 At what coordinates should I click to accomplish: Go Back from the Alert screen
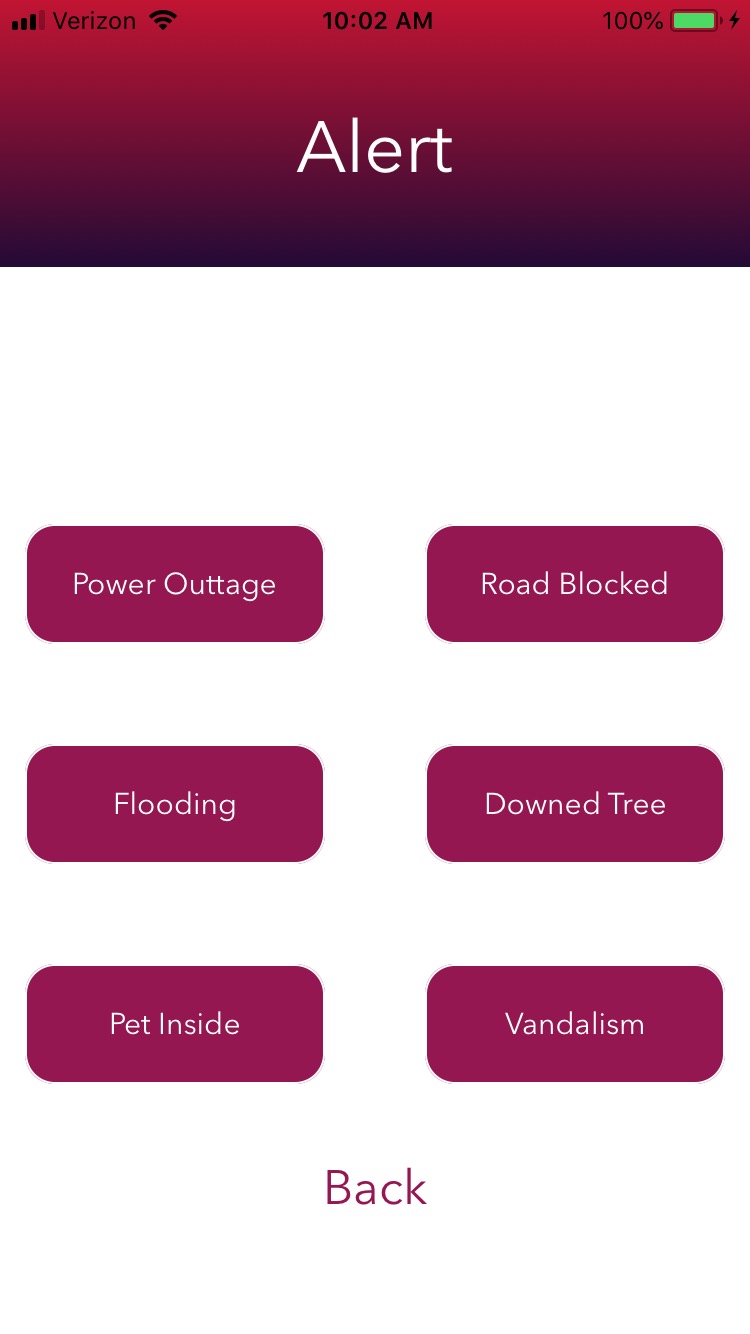(x=375, y=1188)
